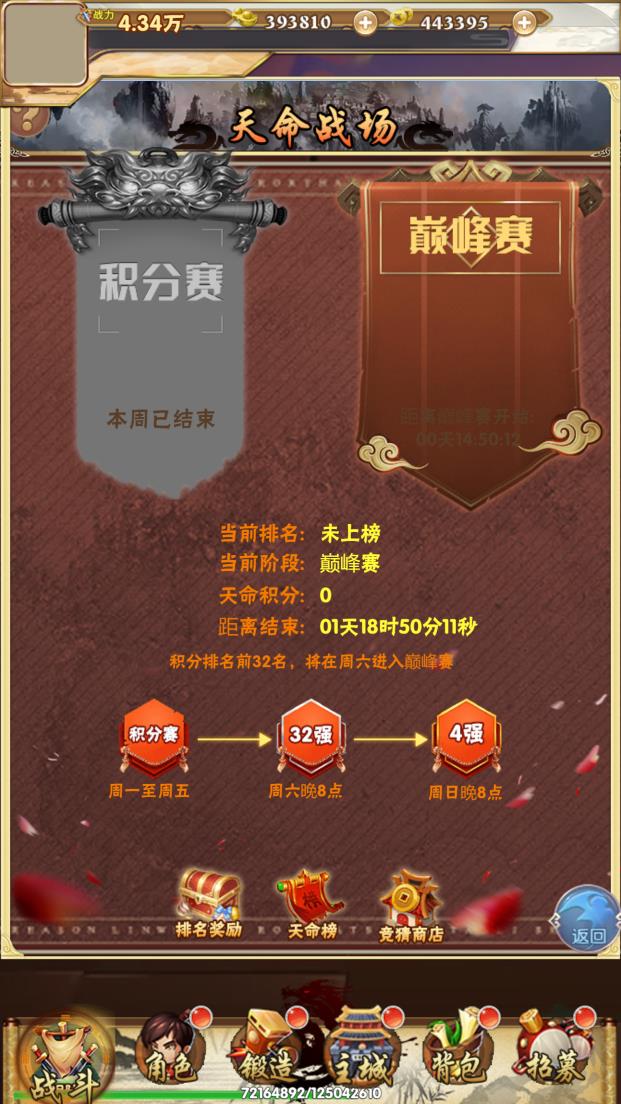Tap the 返回 back button
Viewport: 621px width, 1104px height.
pos(588,920)
